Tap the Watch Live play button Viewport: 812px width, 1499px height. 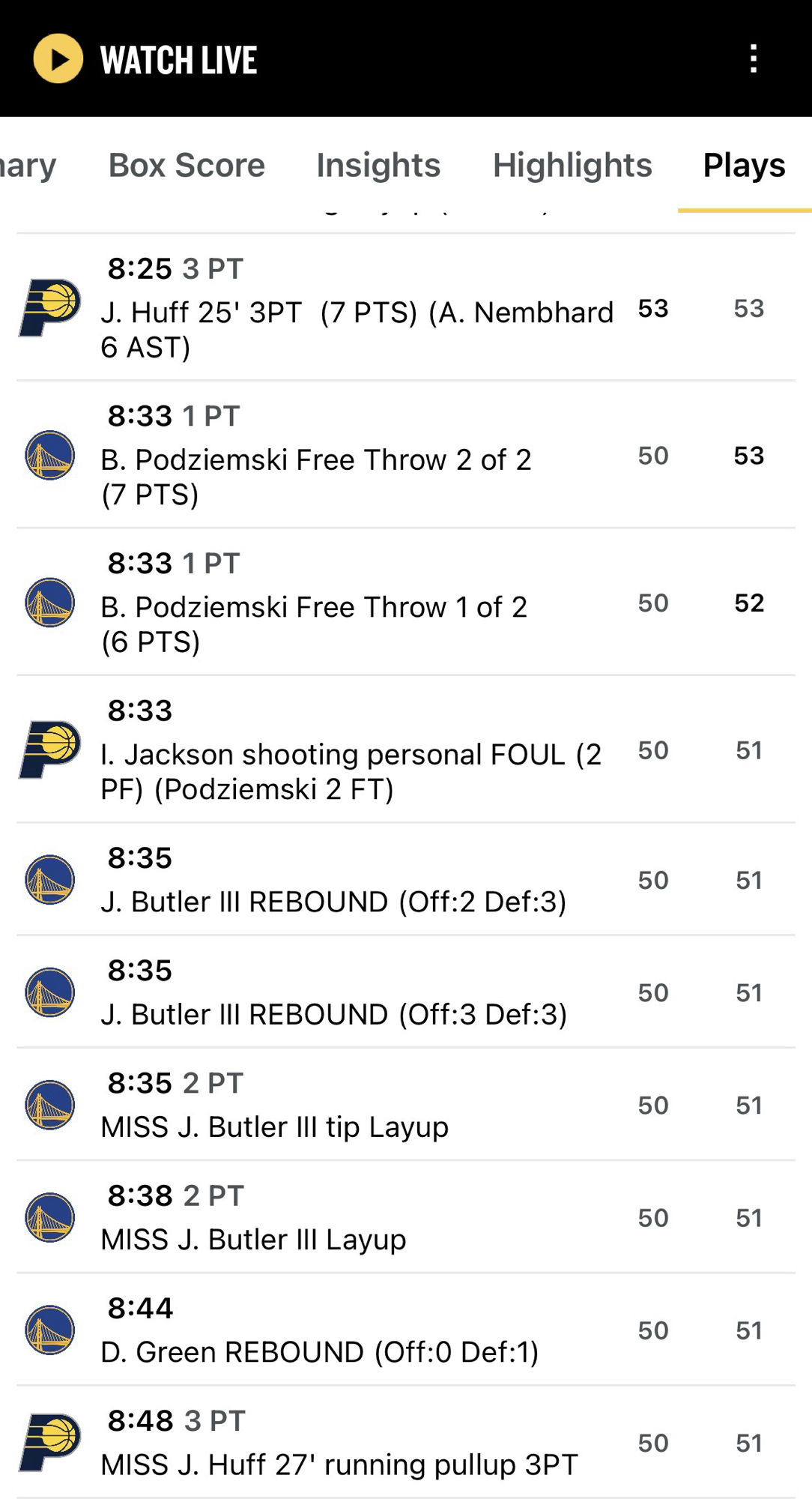pyautogui.click(x=58, y=58)
